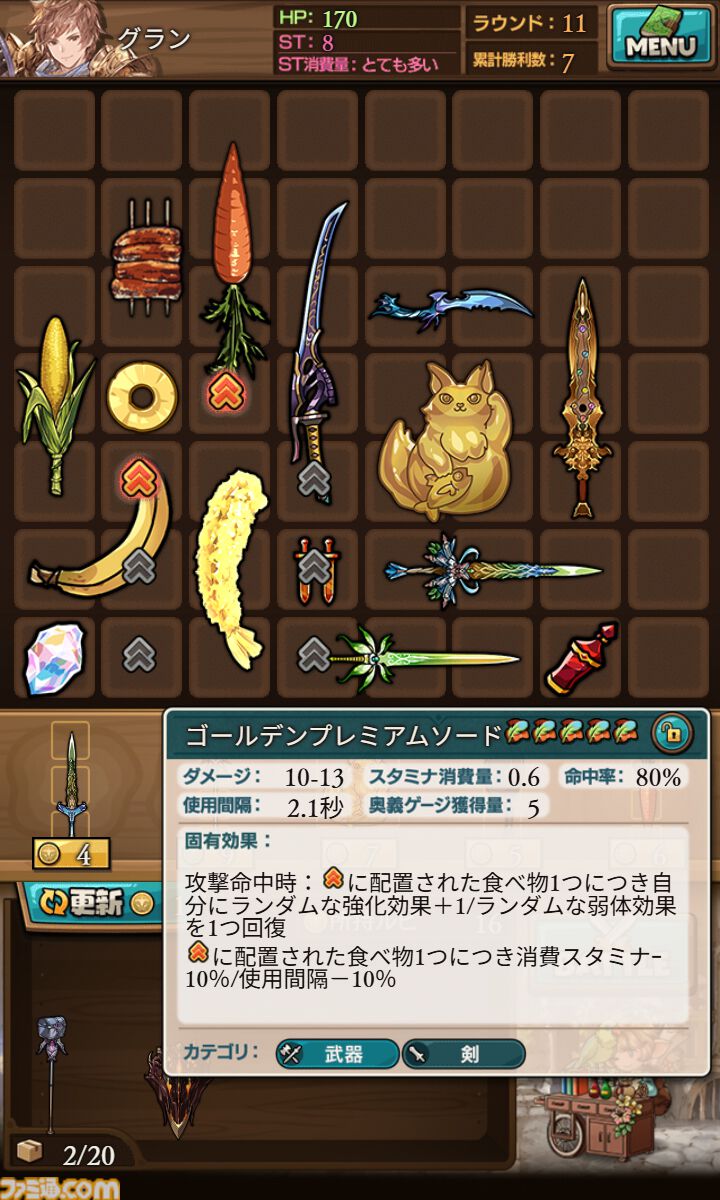Toggle the lock icon on Golden Premium Sword
Screen dimensions: 720x1200
coord(672,734)
